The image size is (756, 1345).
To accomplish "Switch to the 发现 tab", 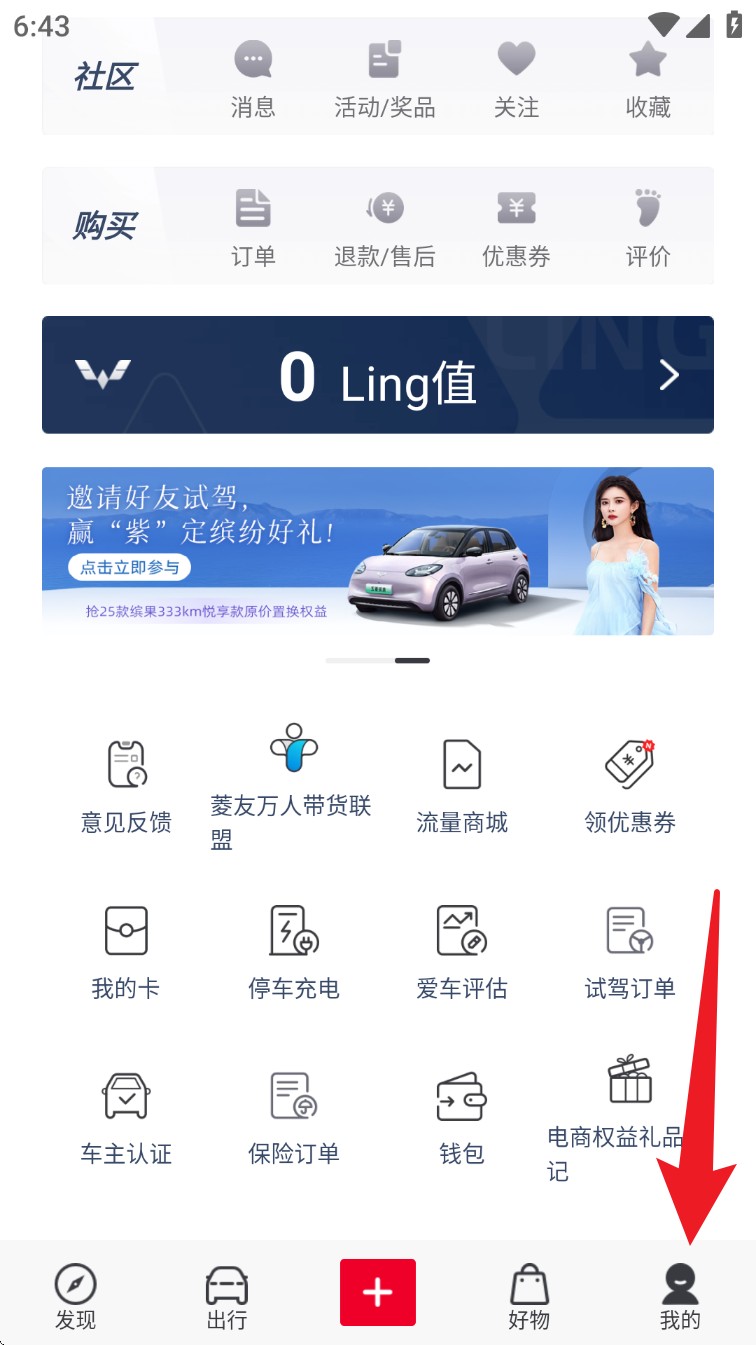I will point(76,1296).
